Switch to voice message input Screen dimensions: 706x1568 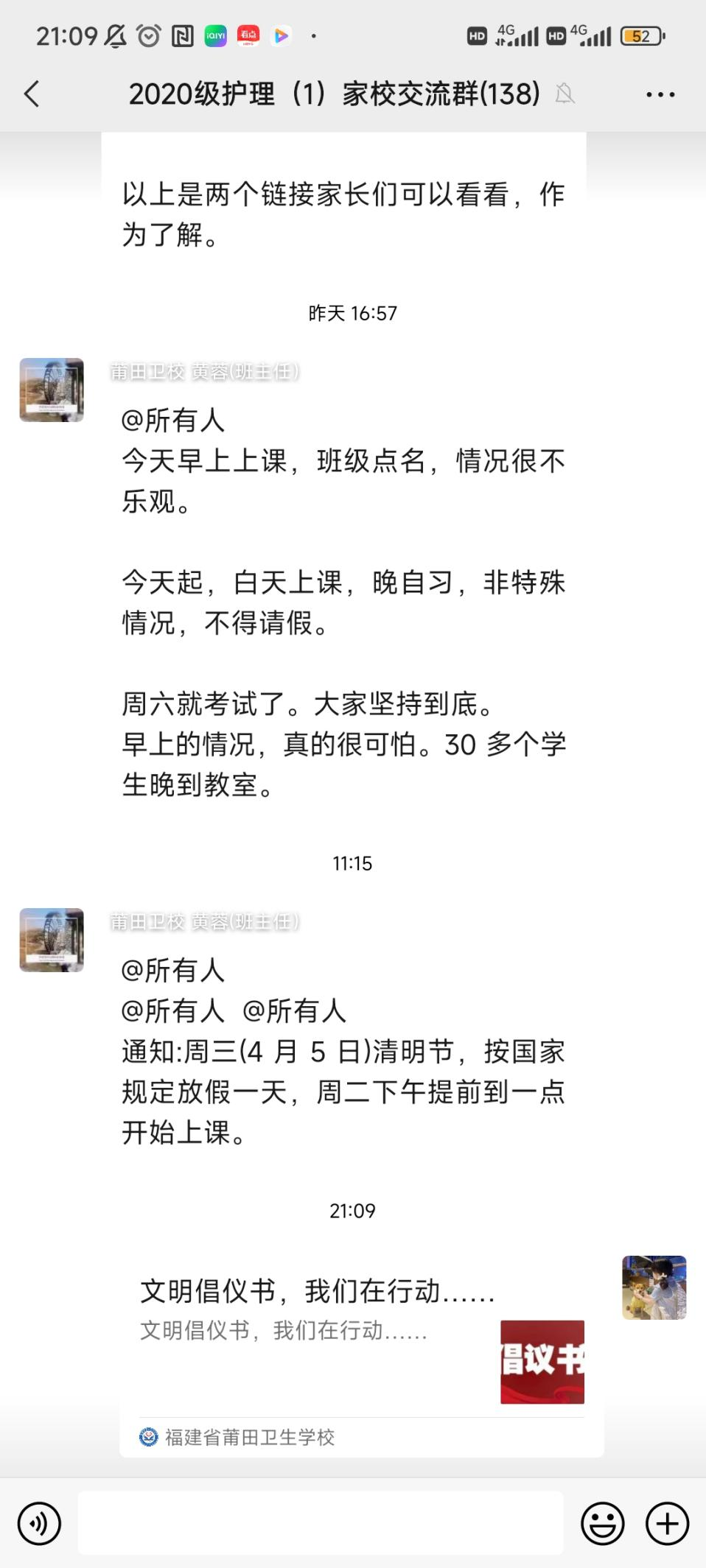(x=39, y=1524)
